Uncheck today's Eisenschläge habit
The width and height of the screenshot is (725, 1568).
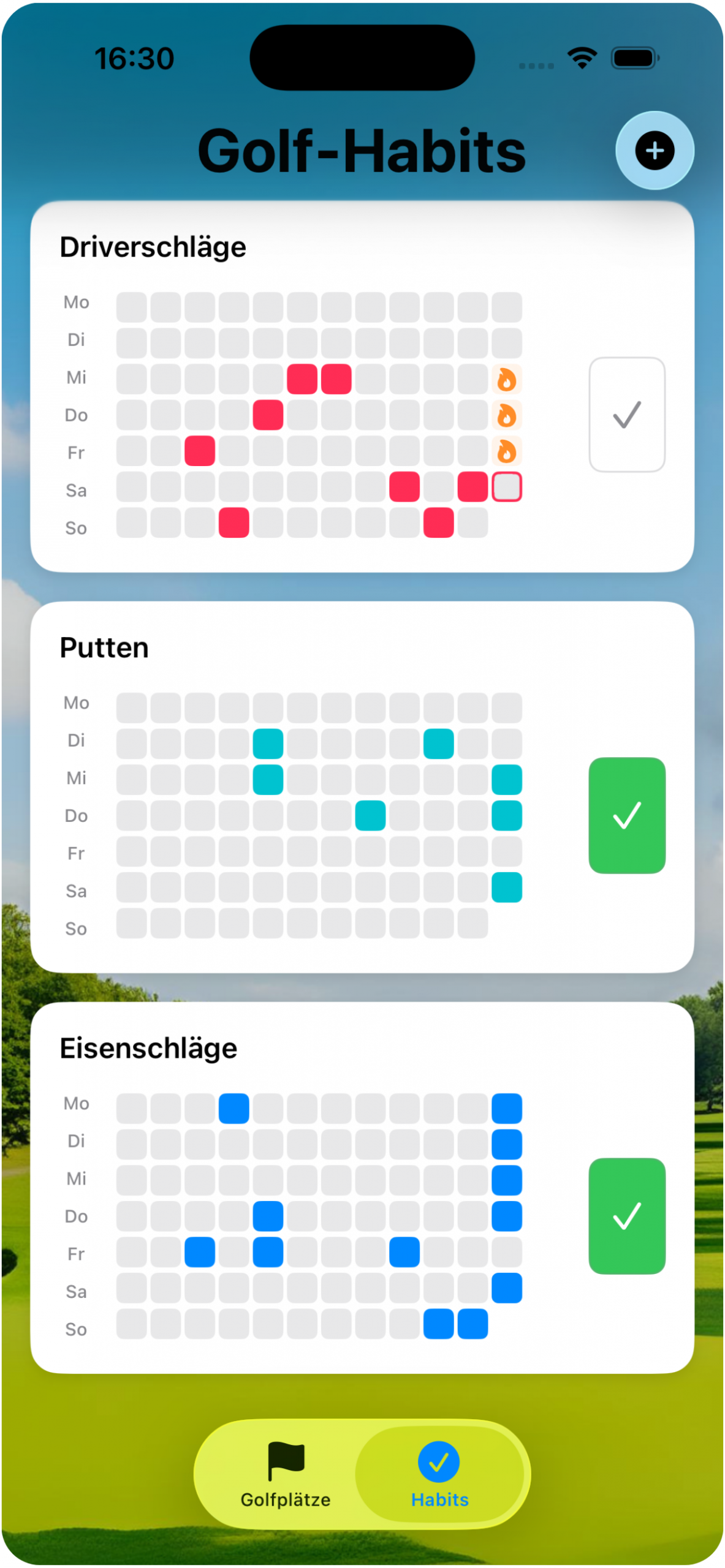pos(626,1215)
